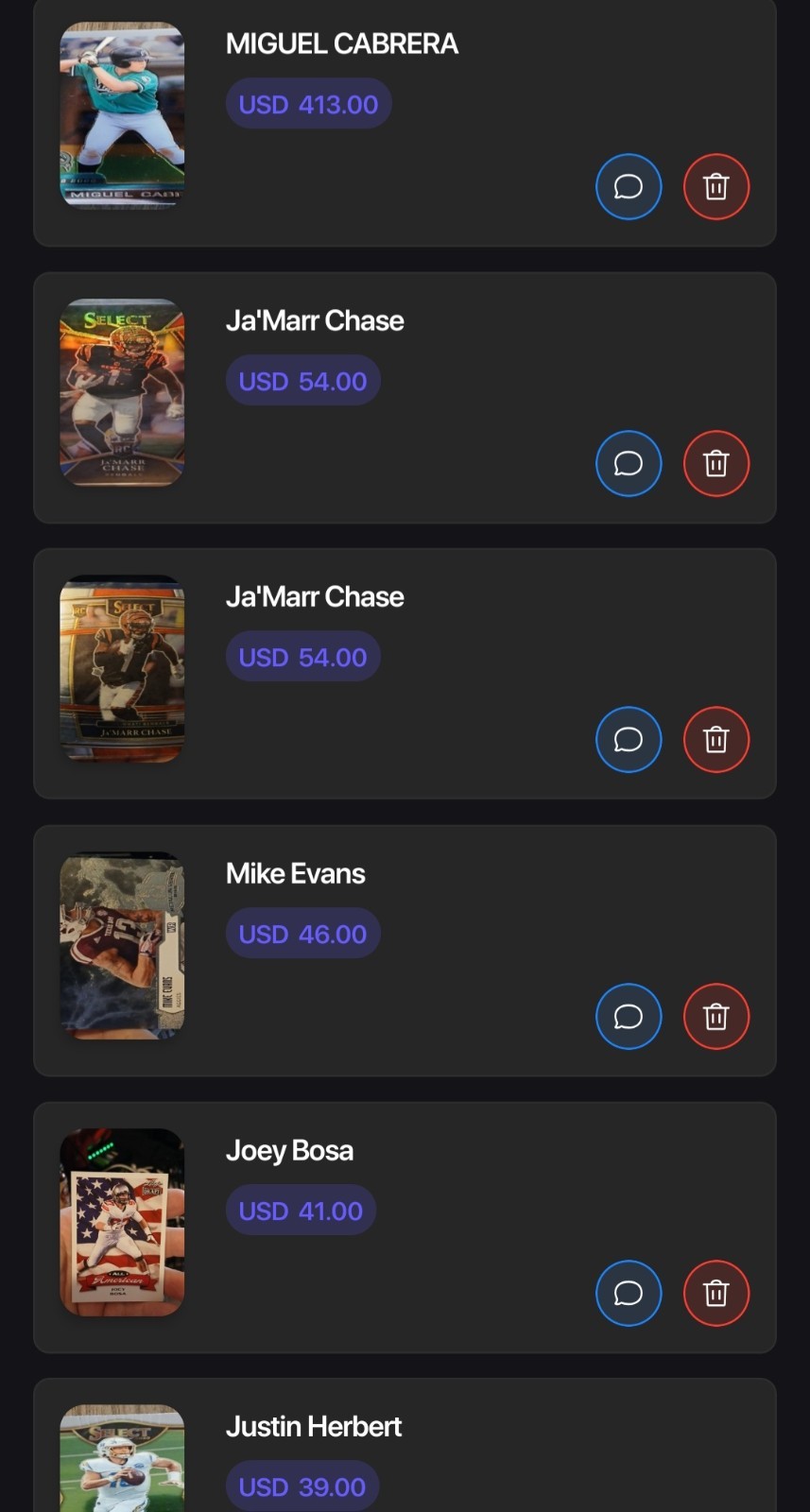Image resolution: width=810 pixels, height=1512 pixels.
Task: Remove the Mike Evans card
Action: (716, 1017)
